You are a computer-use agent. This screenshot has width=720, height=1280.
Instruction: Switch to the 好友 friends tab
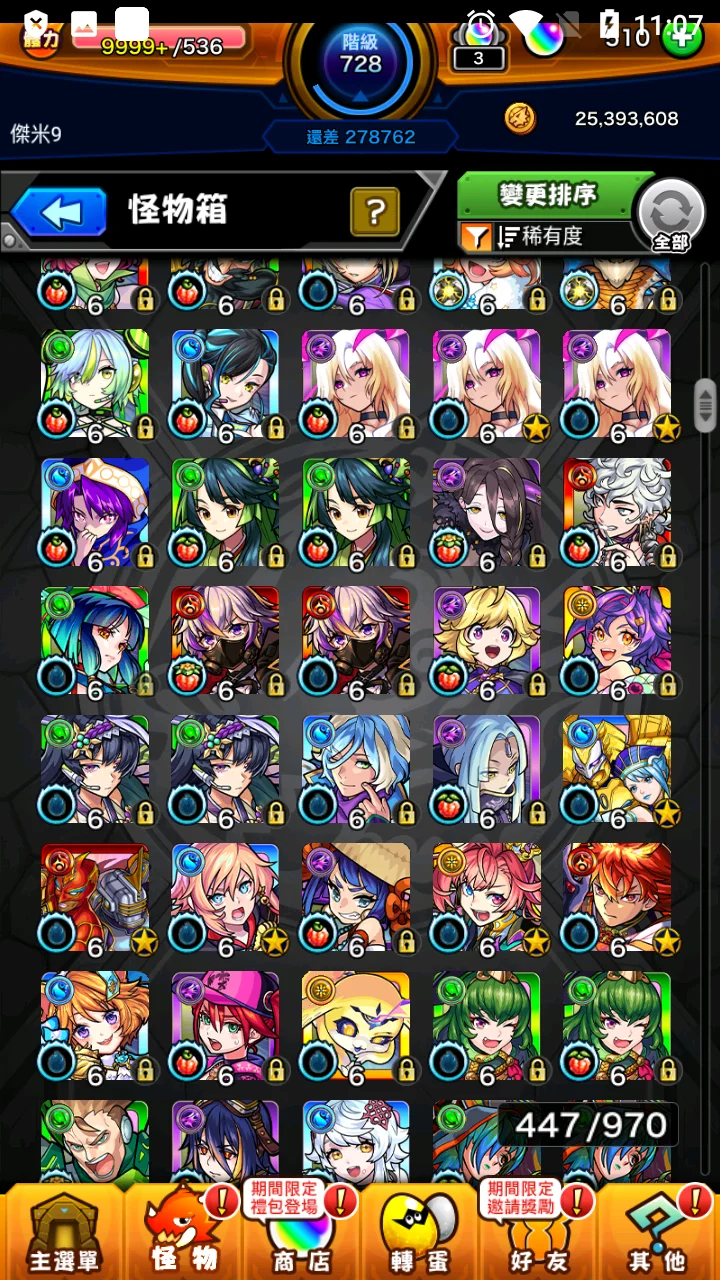pyautogui.click(x=538, y=1232)
